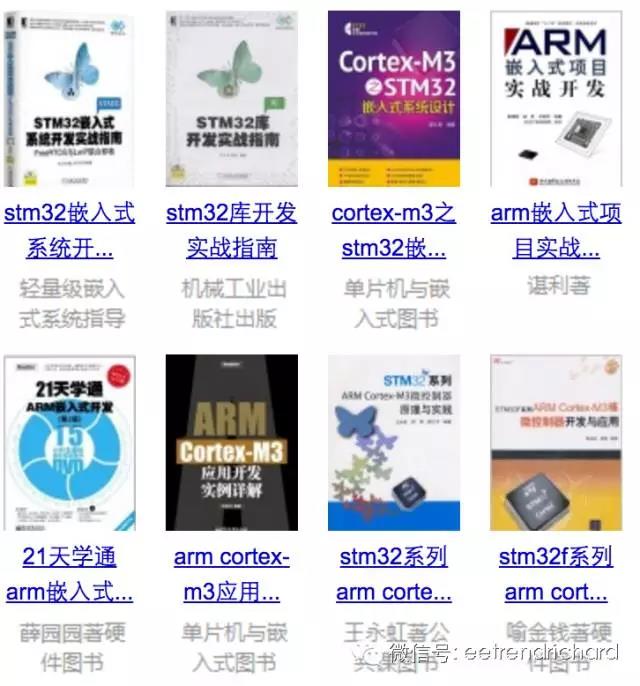640x686 pixels.
Task: Follow the stm32嵌入式系统开... link
Action: pos(69,230)
